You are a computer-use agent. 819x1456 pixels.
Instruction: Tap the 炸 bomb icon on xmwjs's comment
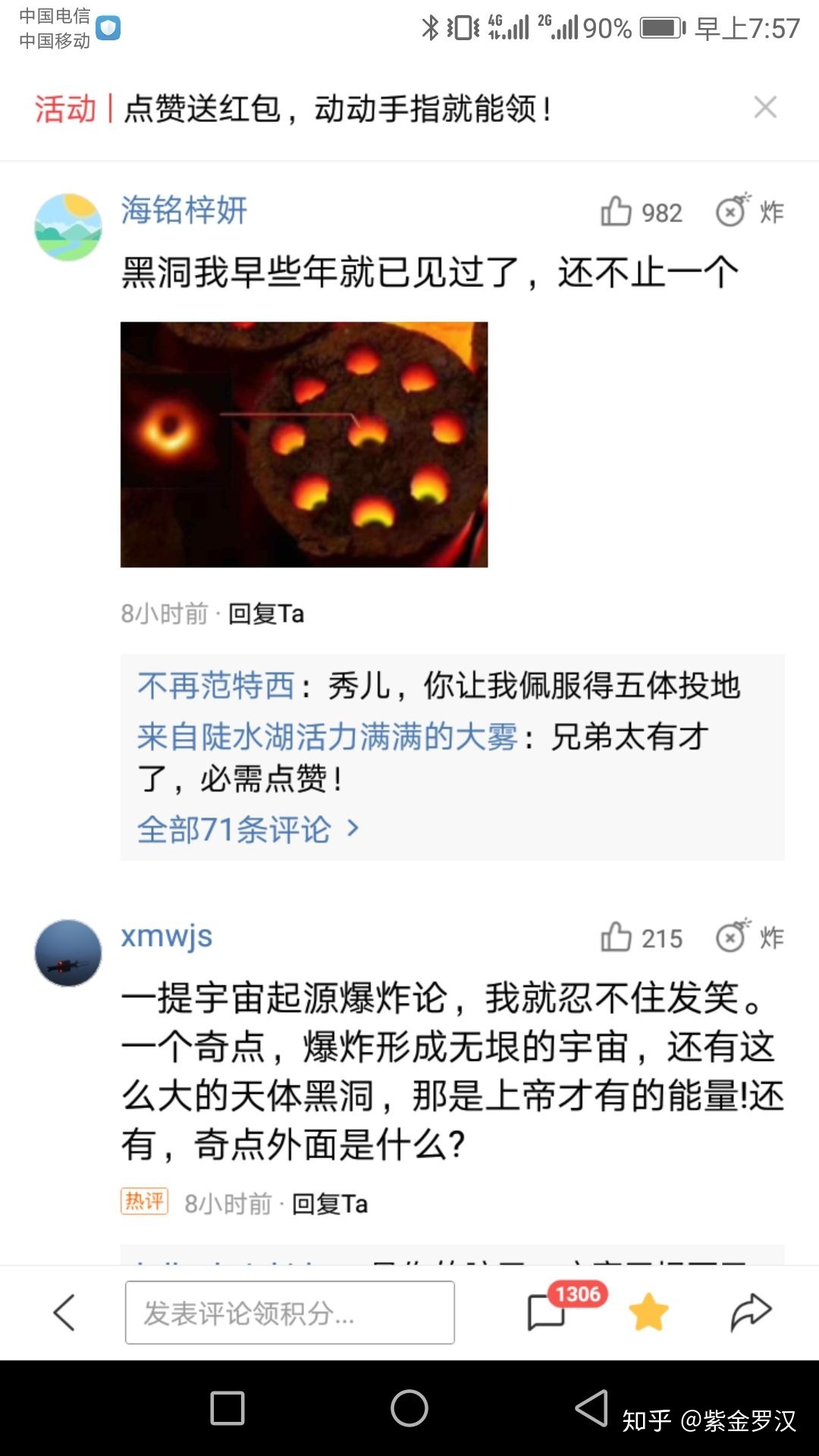749,937
